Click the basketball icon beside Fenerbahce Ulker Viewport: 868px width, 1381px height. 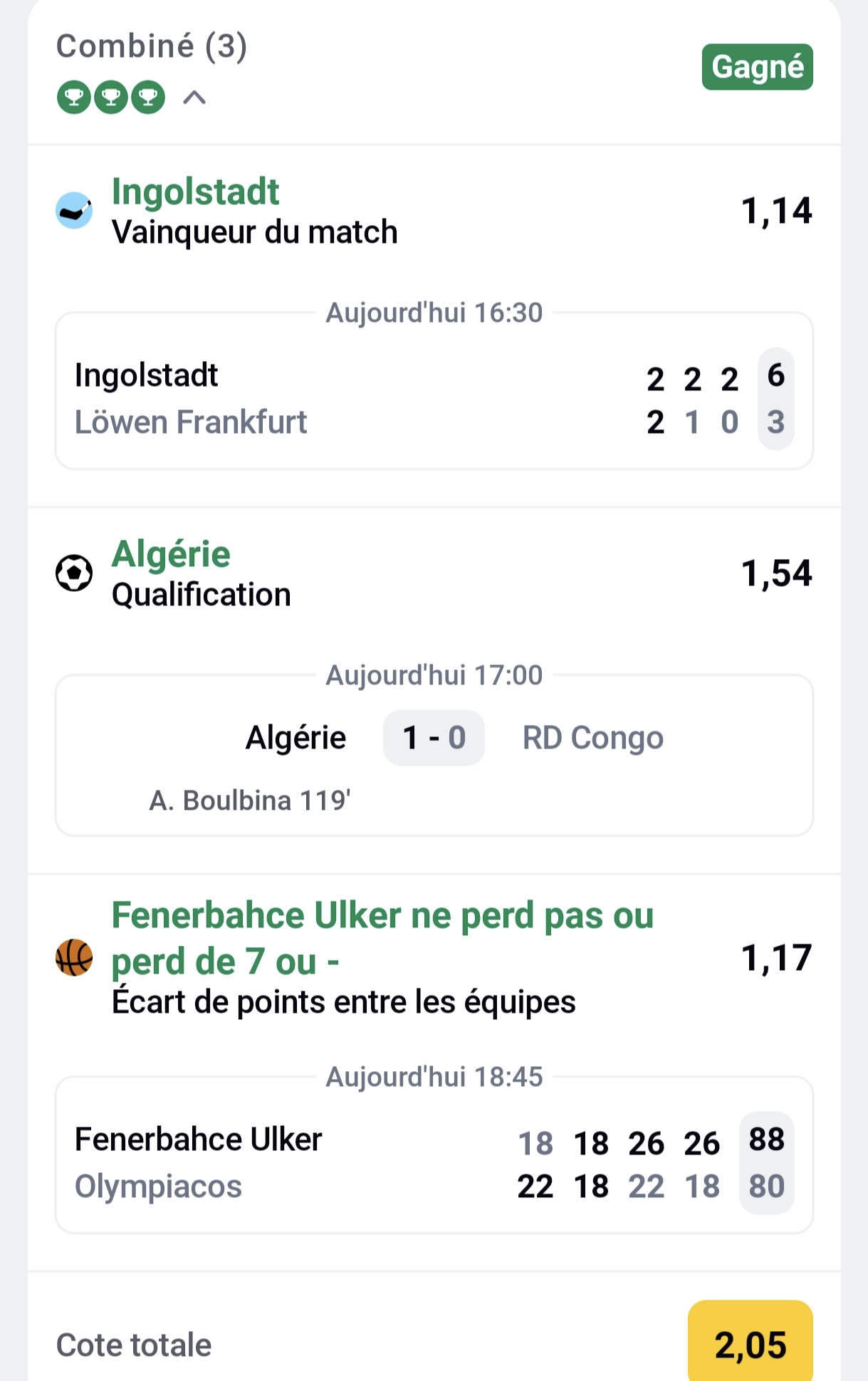pos(75,959)
